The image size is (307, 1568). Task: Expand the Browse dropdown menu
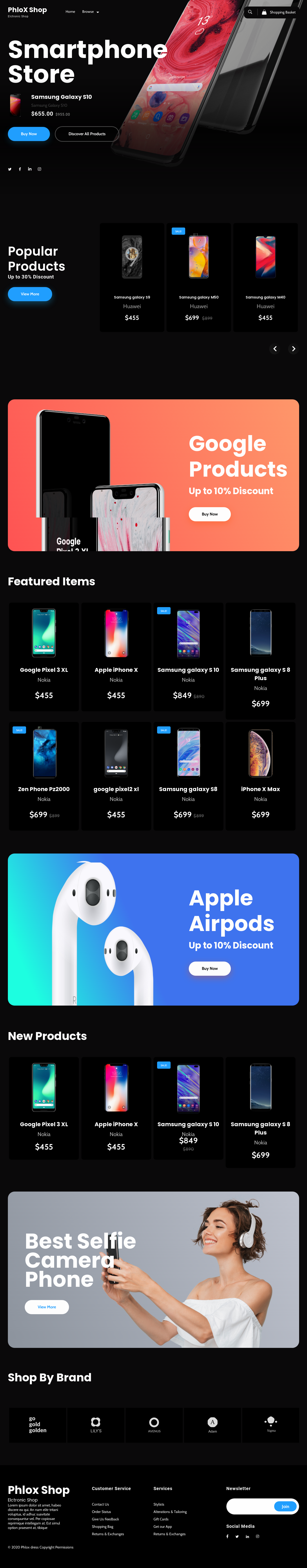coord(90,11)
